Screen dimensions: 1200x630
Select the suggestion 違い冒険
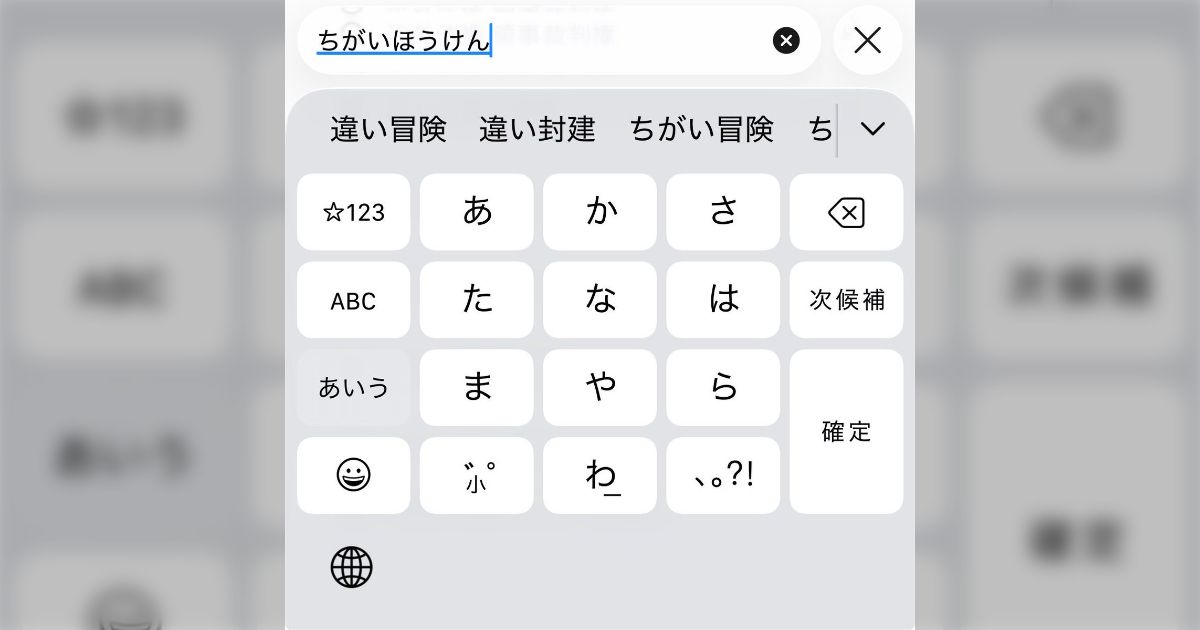click(x=388, y=129)
